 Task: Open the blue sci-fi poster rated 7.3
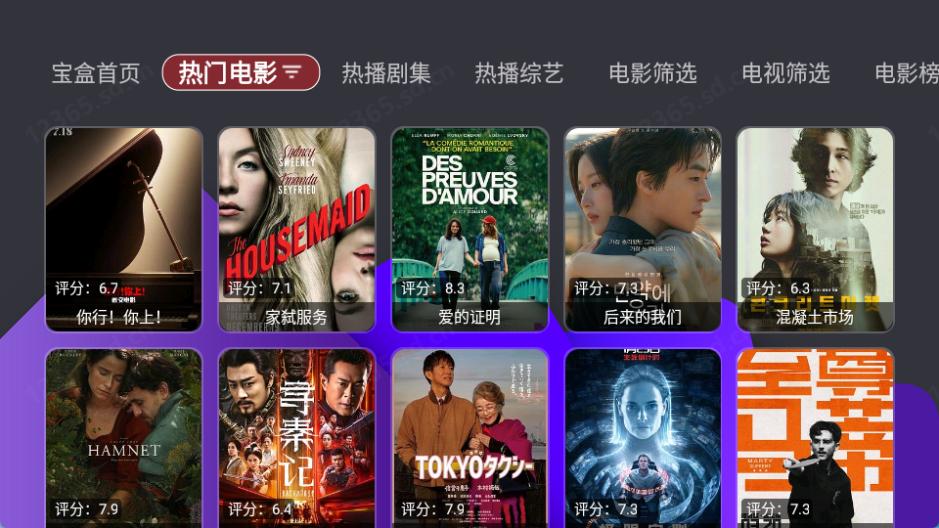click(643, 438)
